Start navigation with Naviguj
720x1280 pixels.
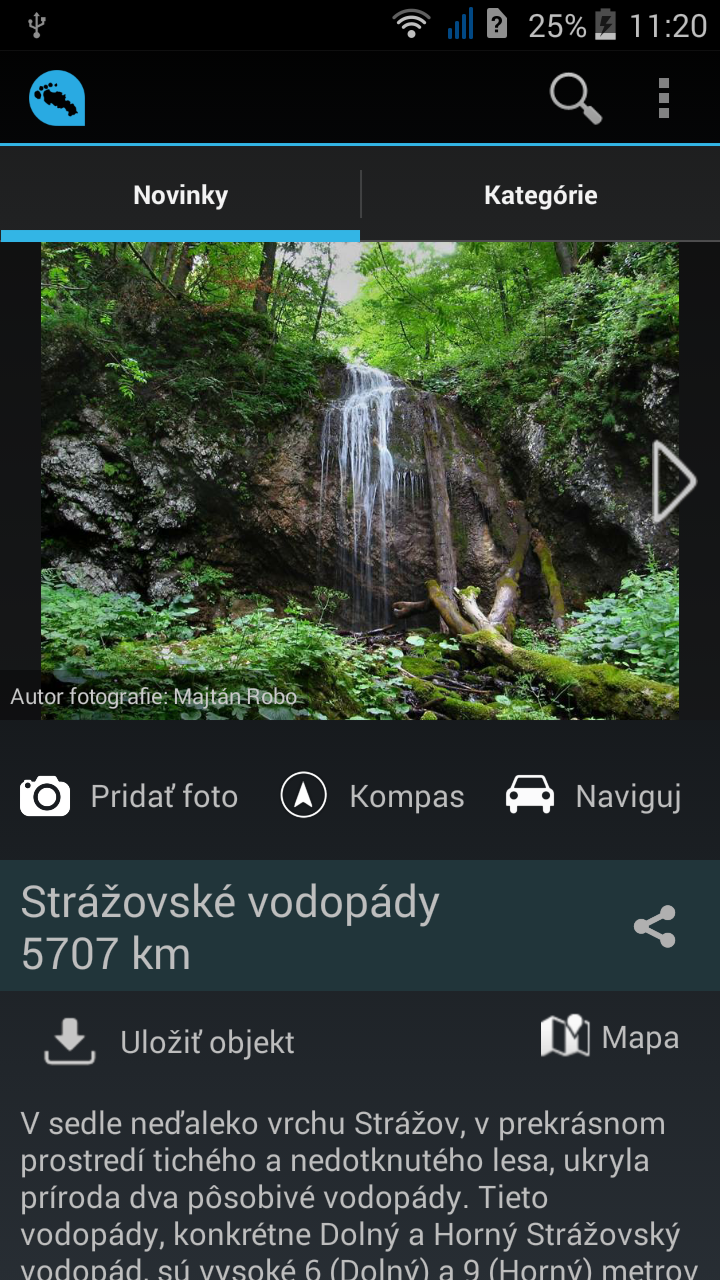(594, 796)
